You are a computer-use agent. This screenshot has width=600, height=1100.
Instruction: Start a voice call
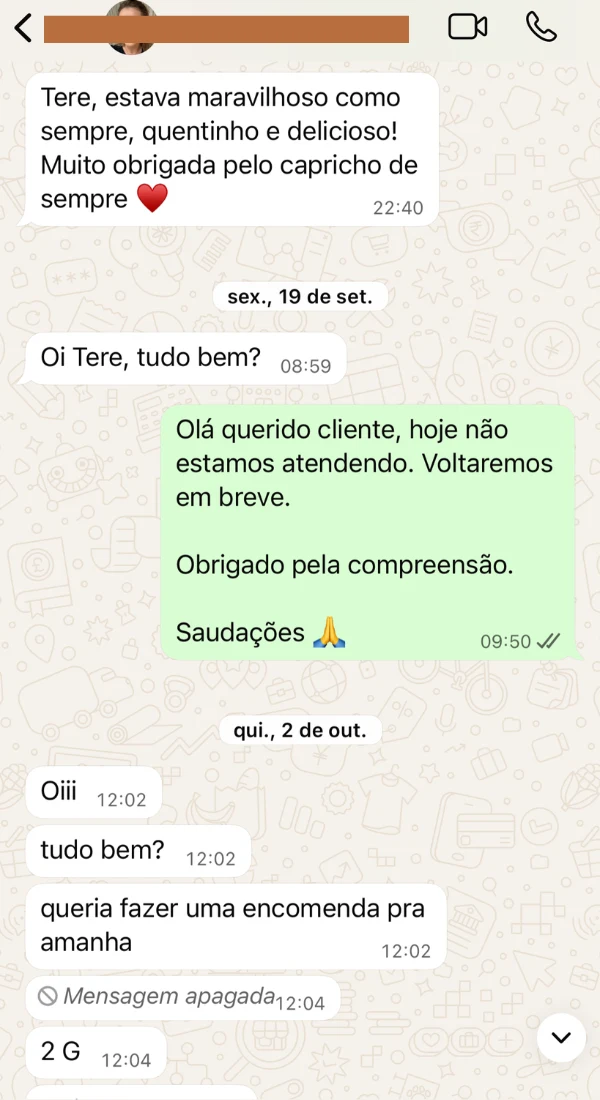[x=541, y=27]
